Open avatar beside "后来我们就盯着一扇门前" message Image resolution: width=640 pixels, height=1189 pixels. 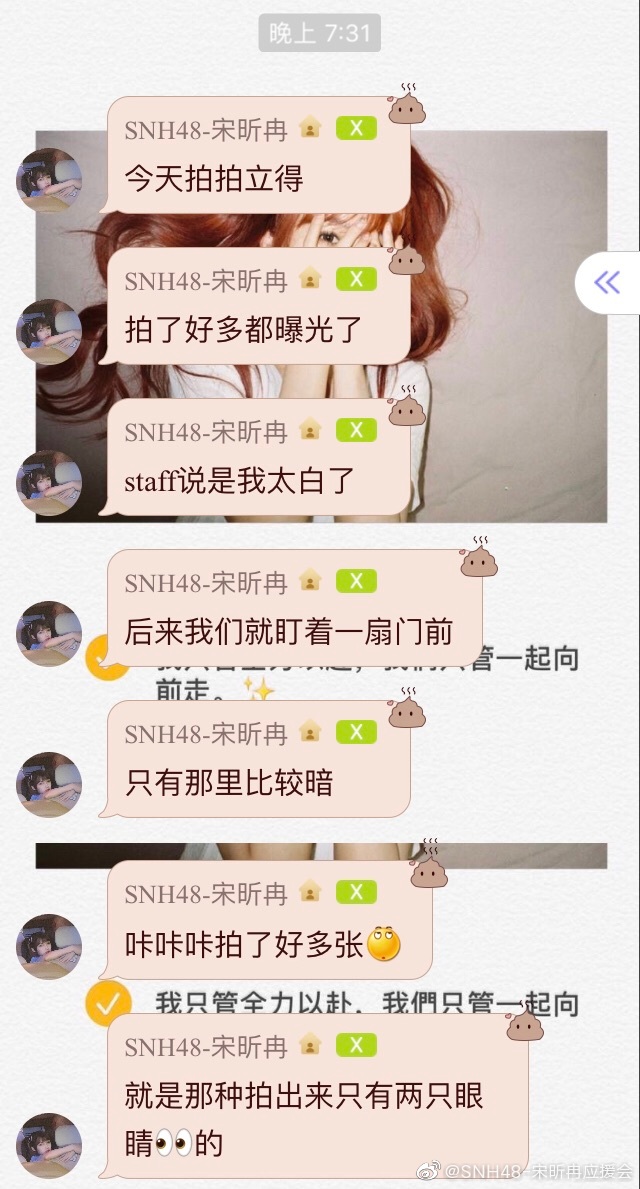click(49, 633)
